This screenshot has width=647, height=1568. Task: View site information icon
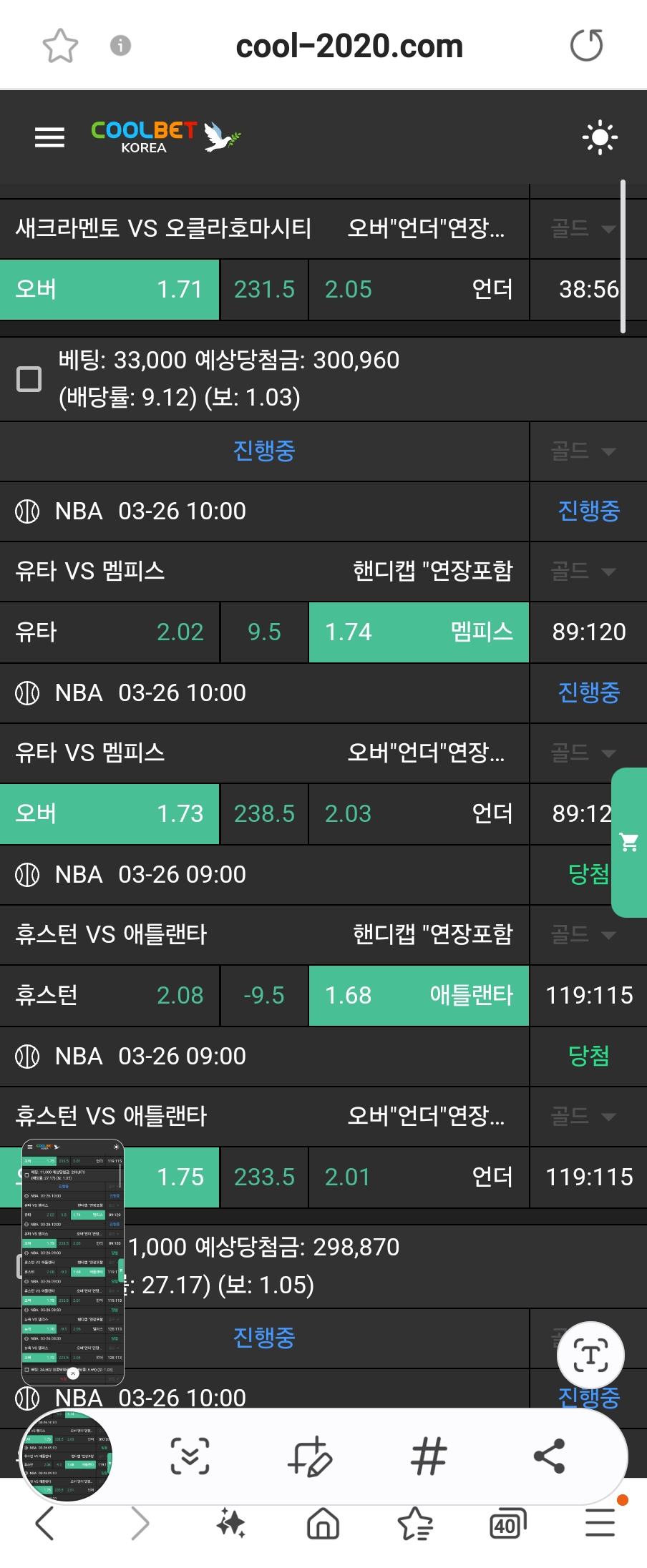pos(120,46)
